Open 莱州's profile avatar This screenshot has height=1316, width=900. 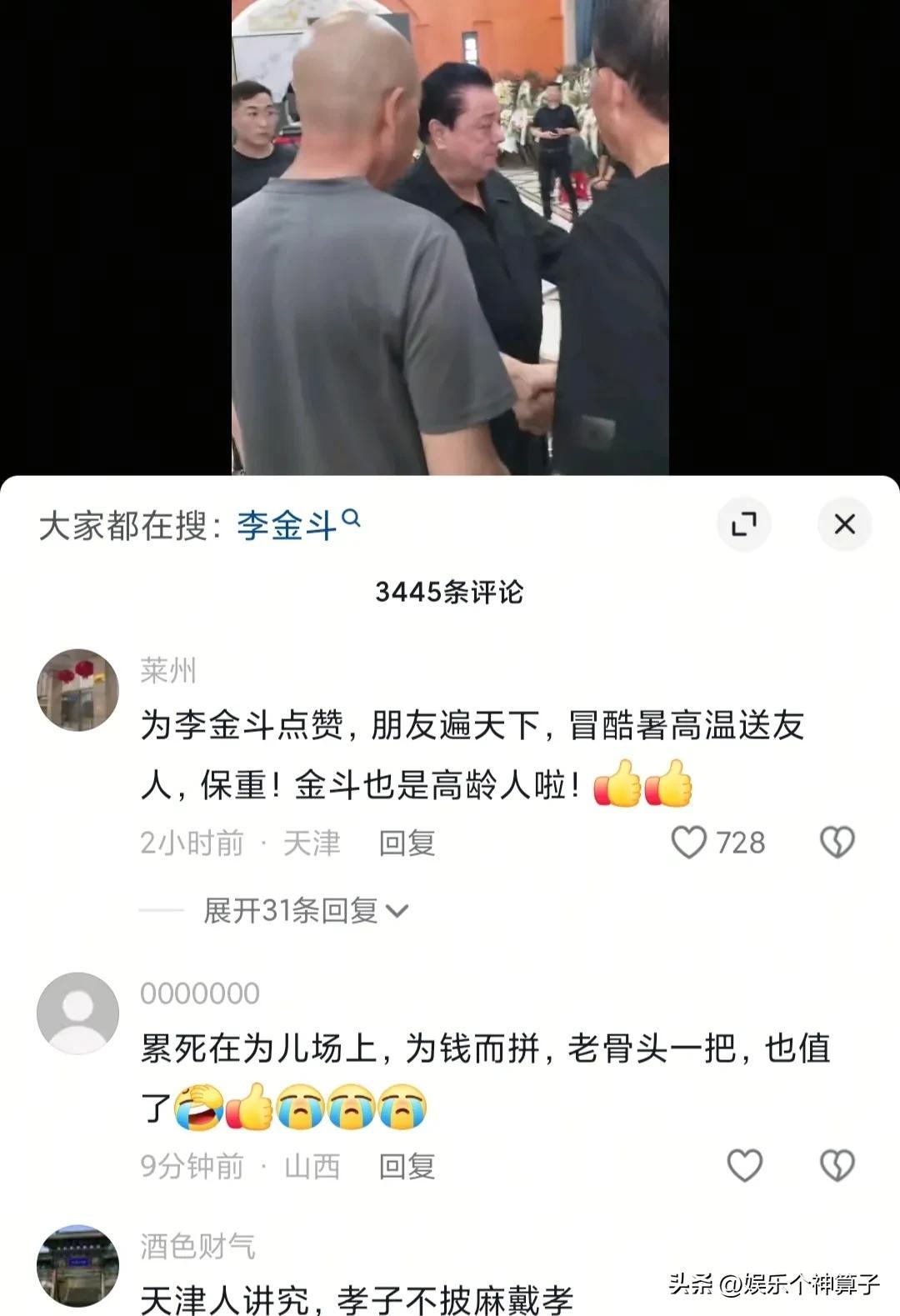[x=78, y=690]
